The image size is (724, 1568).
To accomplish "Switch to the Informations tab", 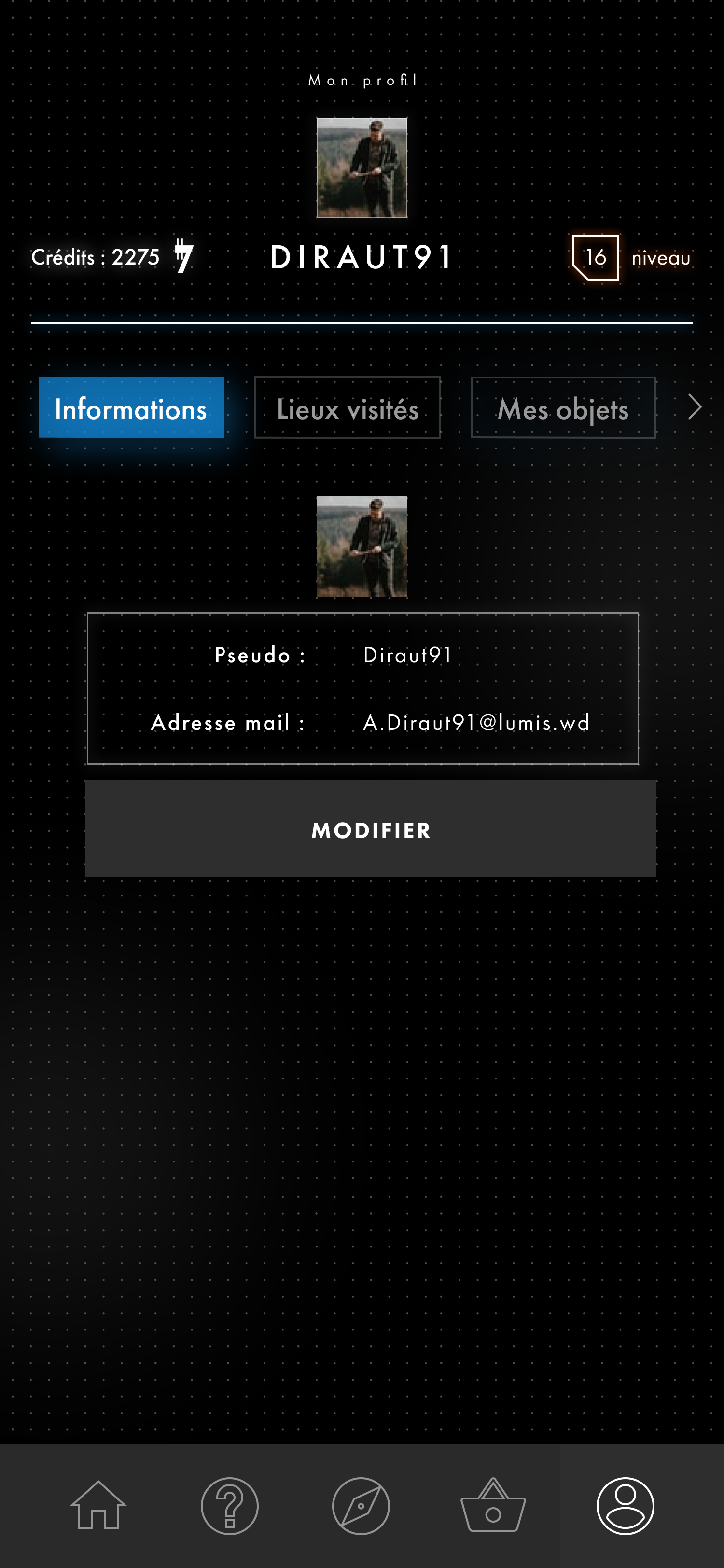I will (131, 408).
